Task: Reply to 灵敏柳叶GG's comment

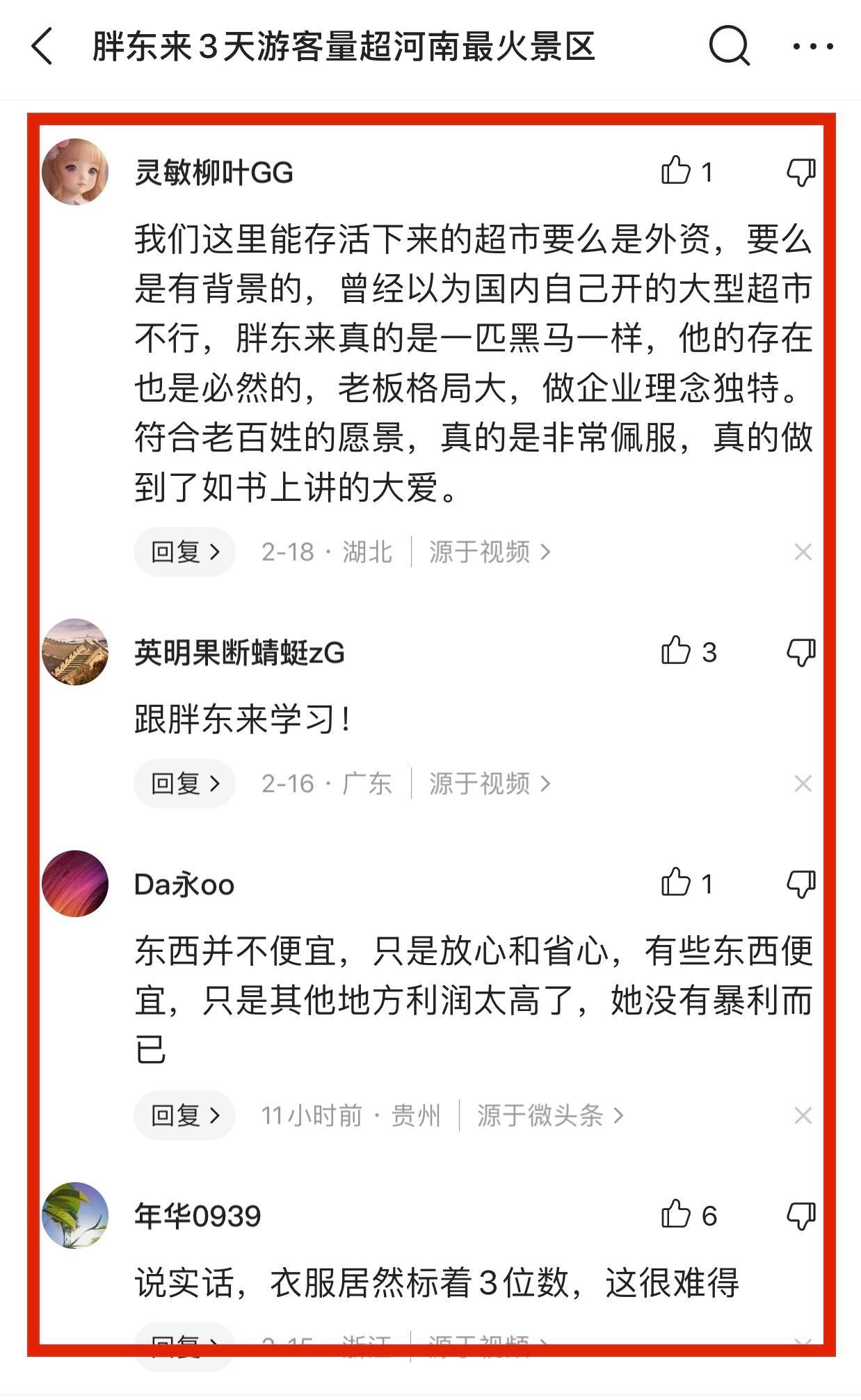Action: [184, 552]
